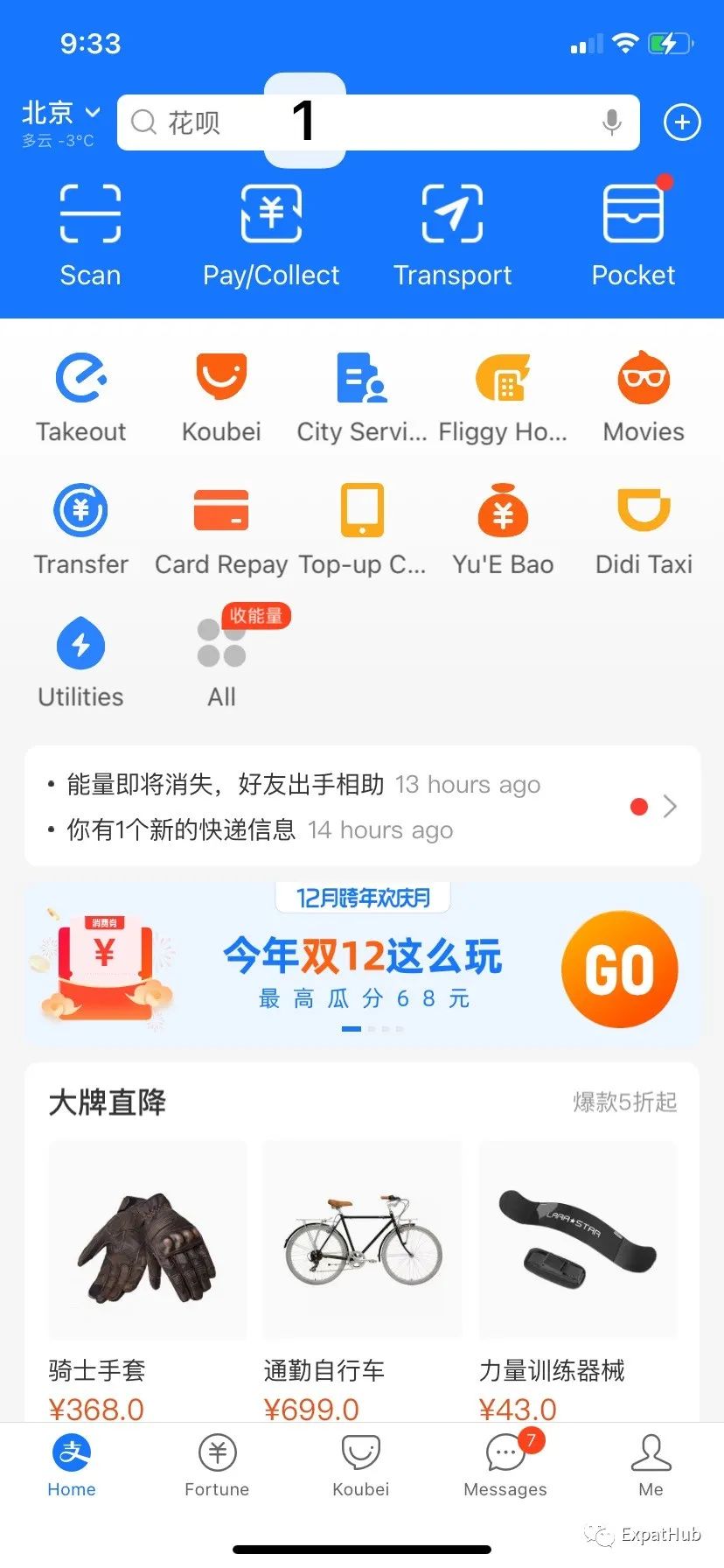This screenshot has width=724, height=1568.
Task: Open Yu'E Bao
Action: click(503, 529)
